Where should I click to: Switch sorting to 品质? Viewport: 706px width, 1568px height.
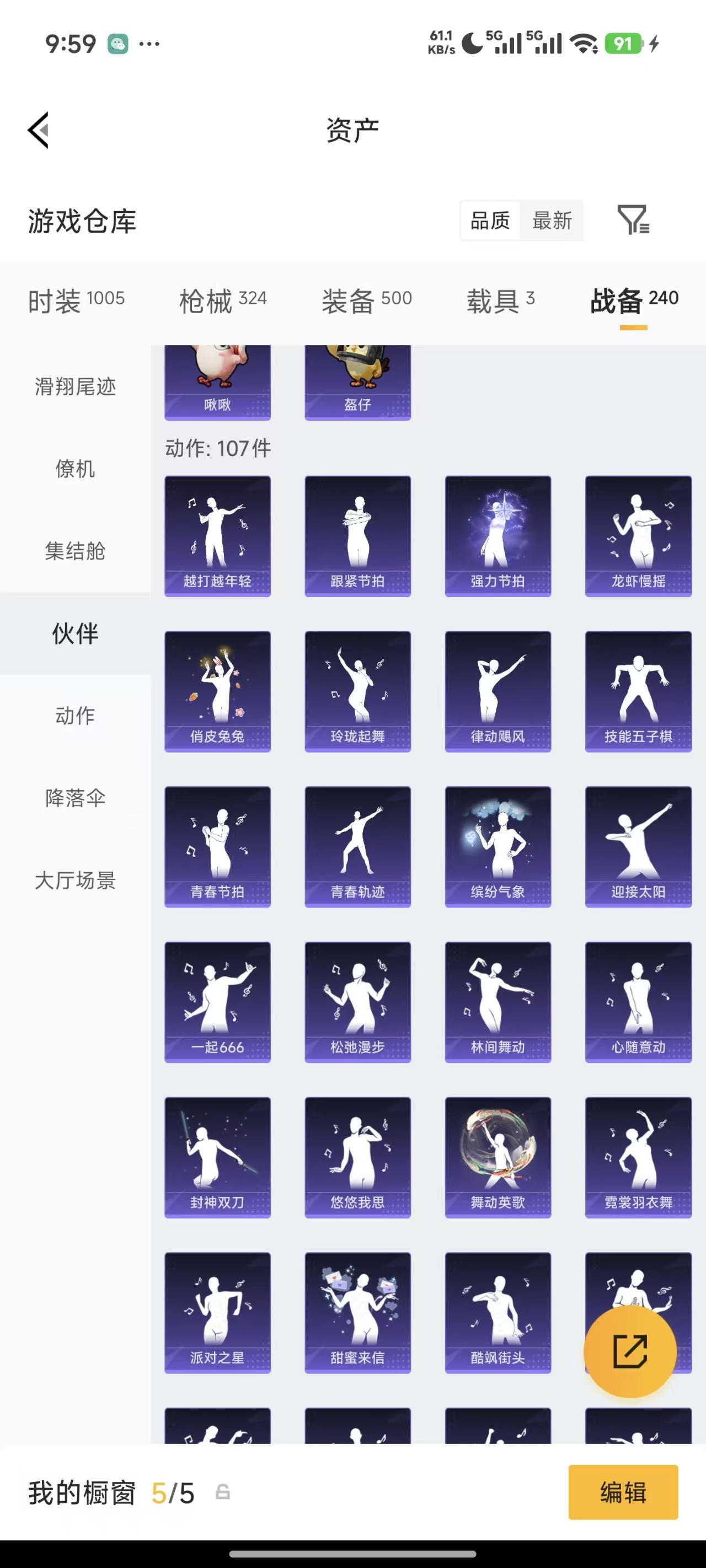pyautogui.click(x=491, y=221)
